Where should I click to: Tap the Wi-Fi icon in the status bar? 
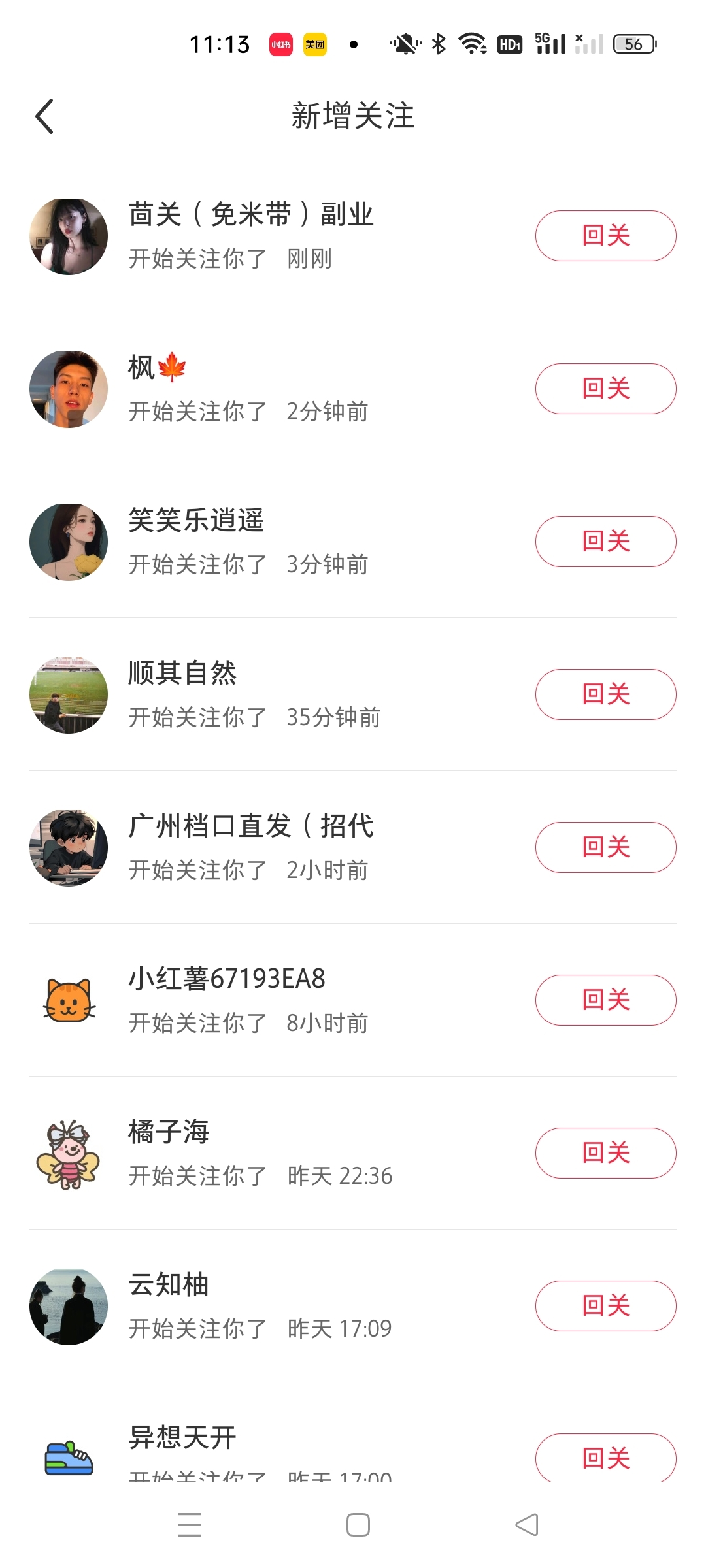[x=472, y=42]
